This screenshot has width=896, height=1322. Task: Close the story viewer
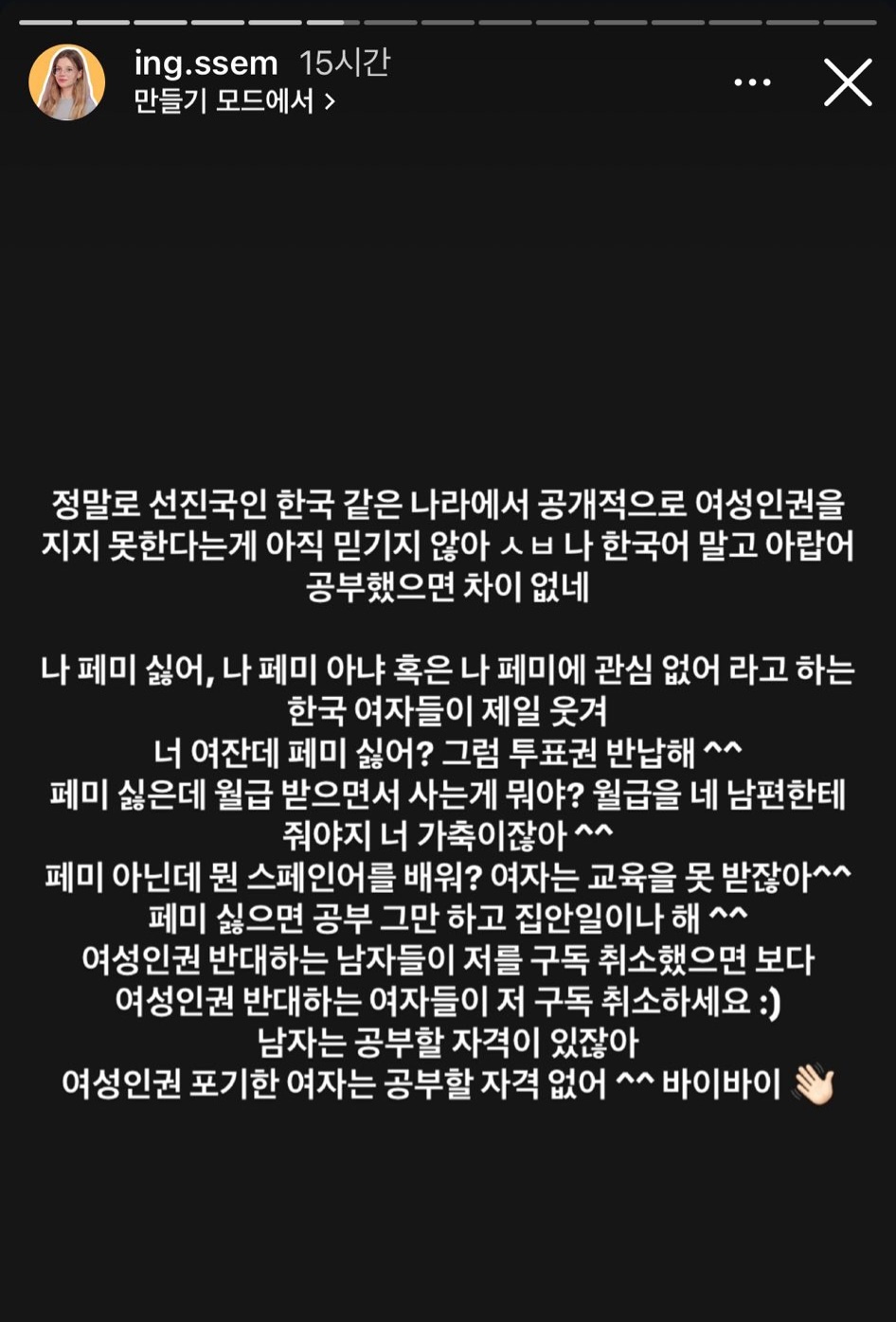847,82
